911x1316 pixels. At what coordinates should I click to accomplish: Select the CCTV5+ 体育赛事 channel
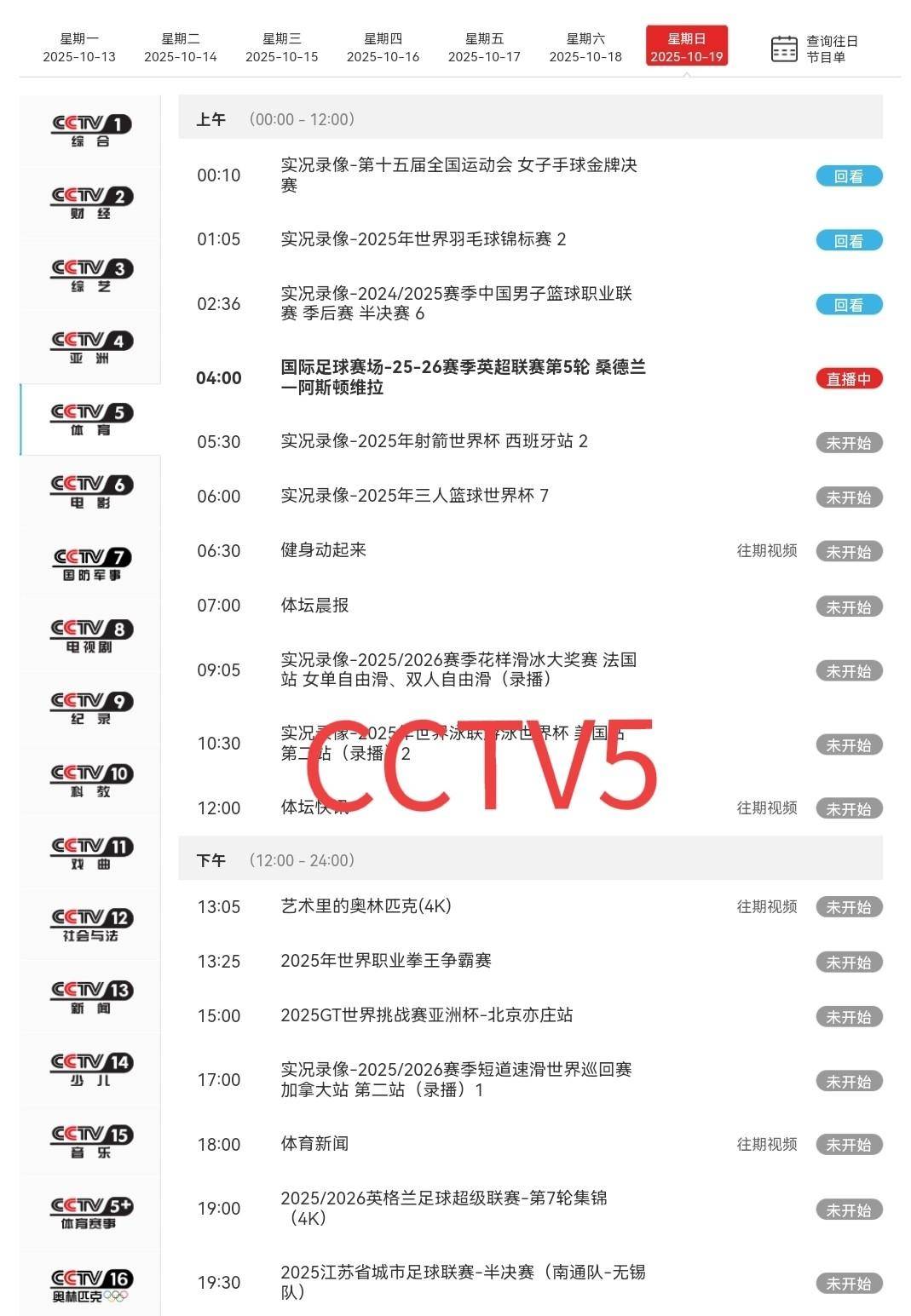(90, 1213)
